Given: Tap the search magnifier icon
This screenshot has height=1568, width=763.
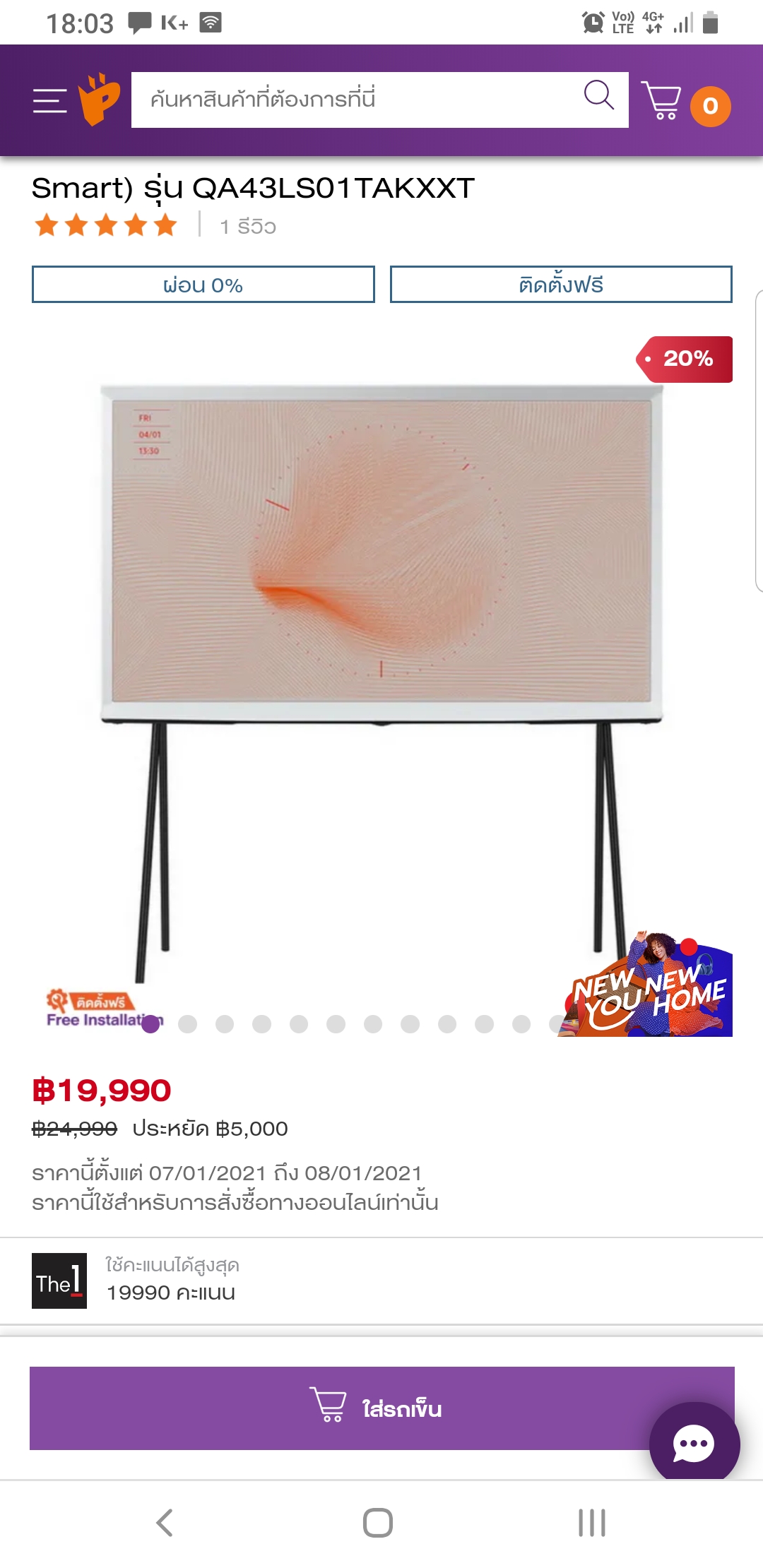Looking at the screenshot, I should (599, 95).
